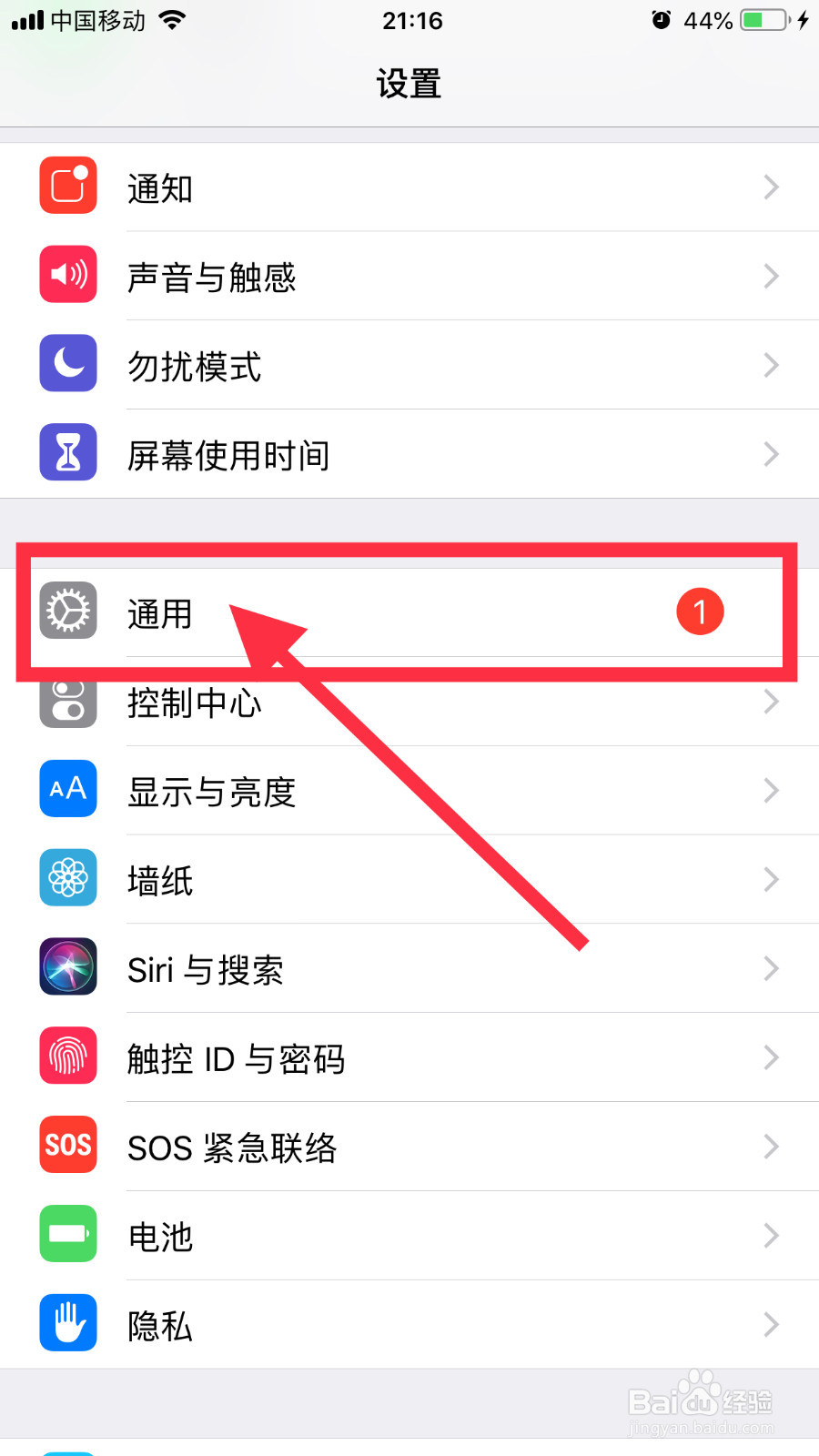819x1456 pixels.
Task: Select the Siri colorful sphere icon
Action: pyautogui.click(x=67, y=967)
